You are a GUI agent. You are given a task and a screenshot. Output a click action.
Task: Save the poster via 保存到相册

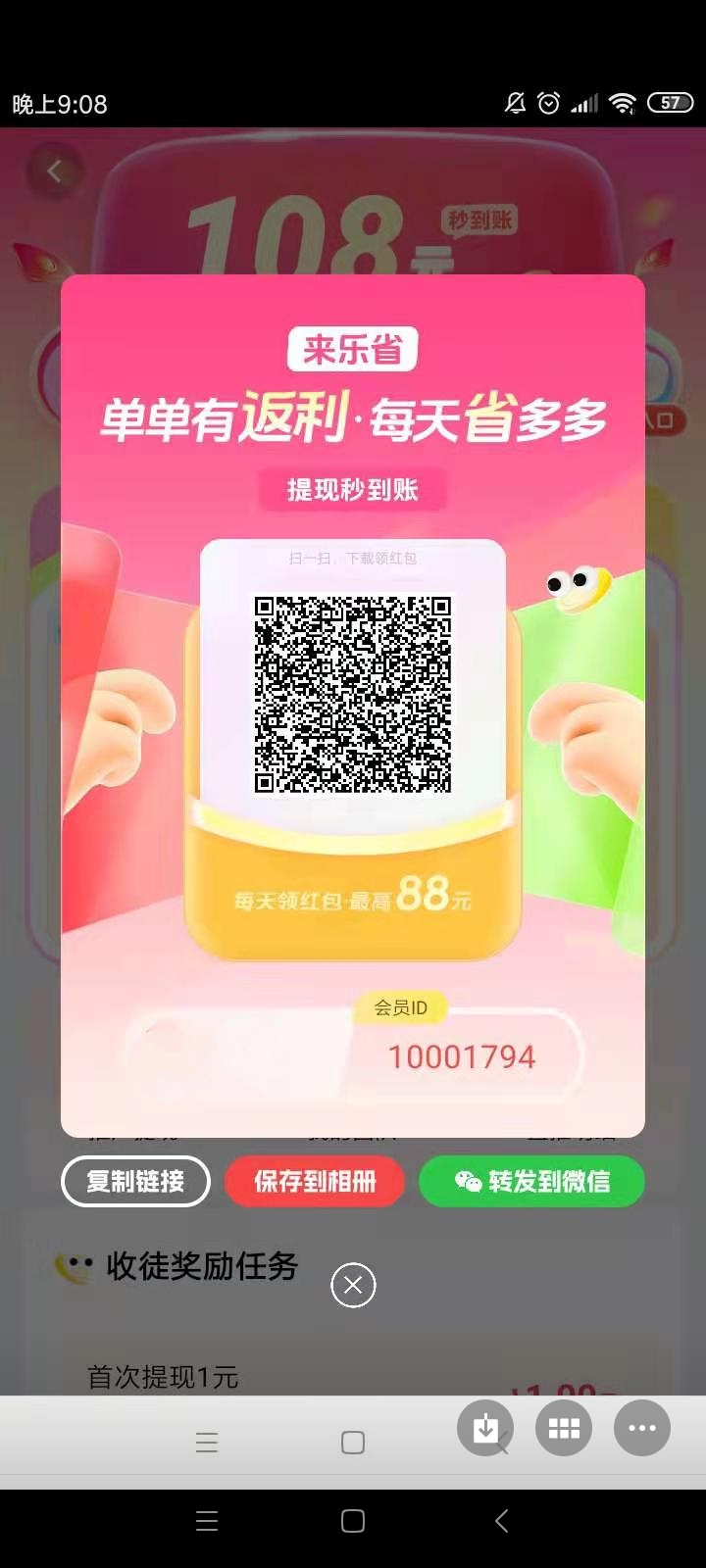coord(315,1181)
